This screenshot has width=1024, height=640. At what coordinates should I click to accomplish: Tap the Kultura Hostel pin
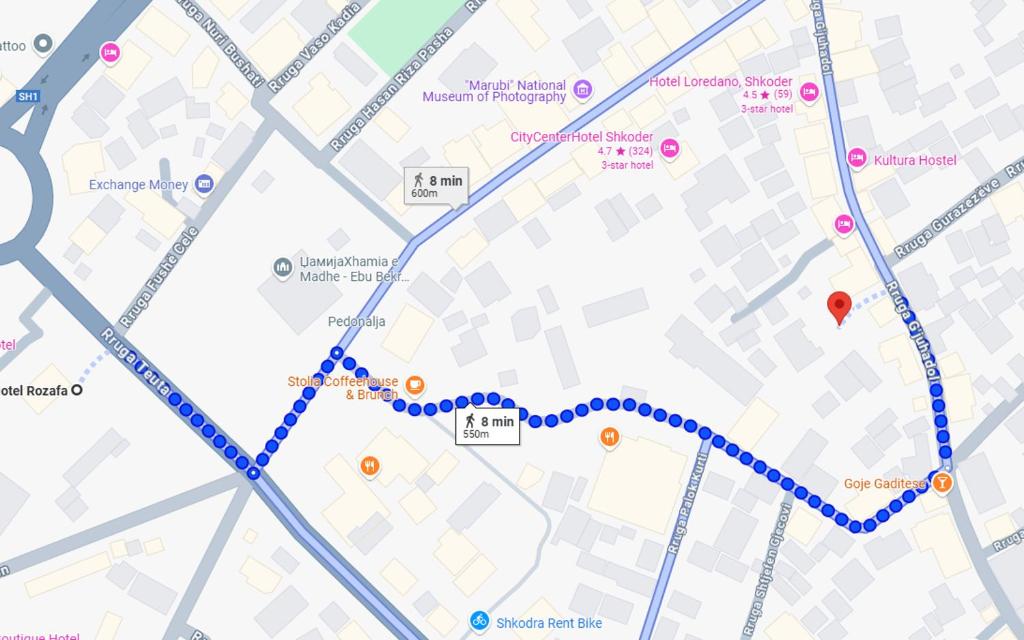(856, 159)
